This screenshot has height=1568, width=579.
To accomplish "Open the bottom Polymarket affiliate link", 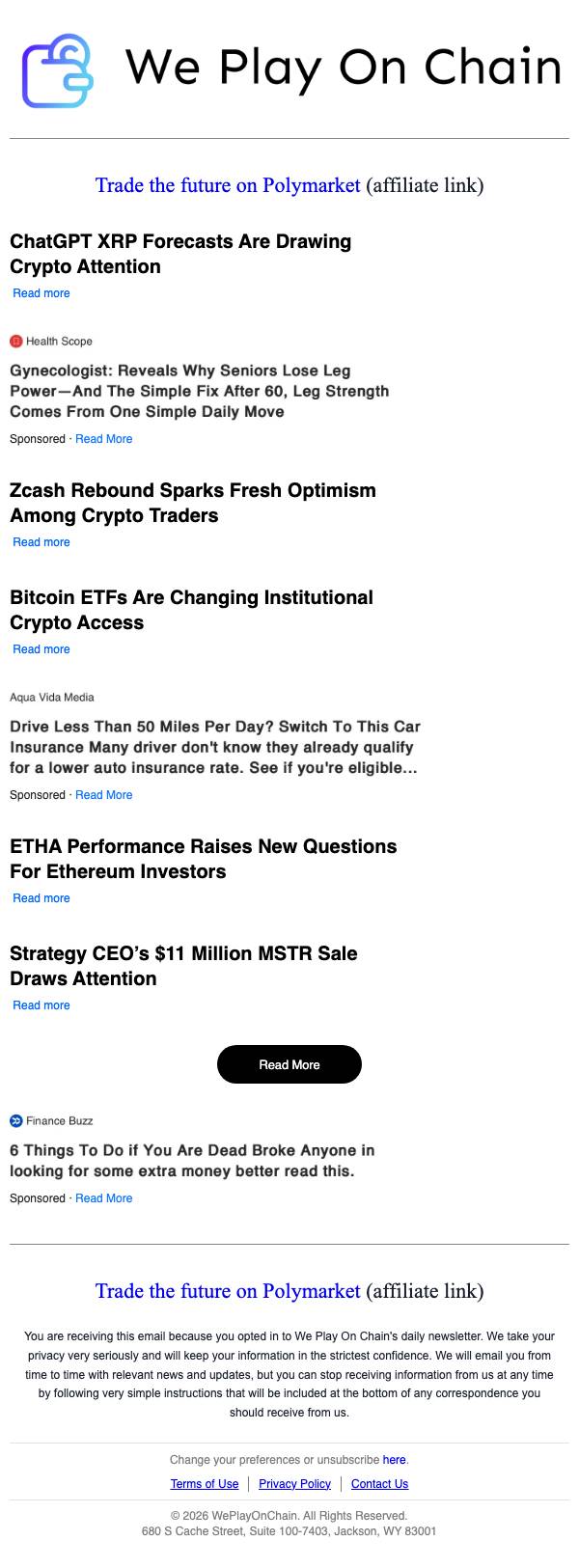I will tap(228, 1291).
